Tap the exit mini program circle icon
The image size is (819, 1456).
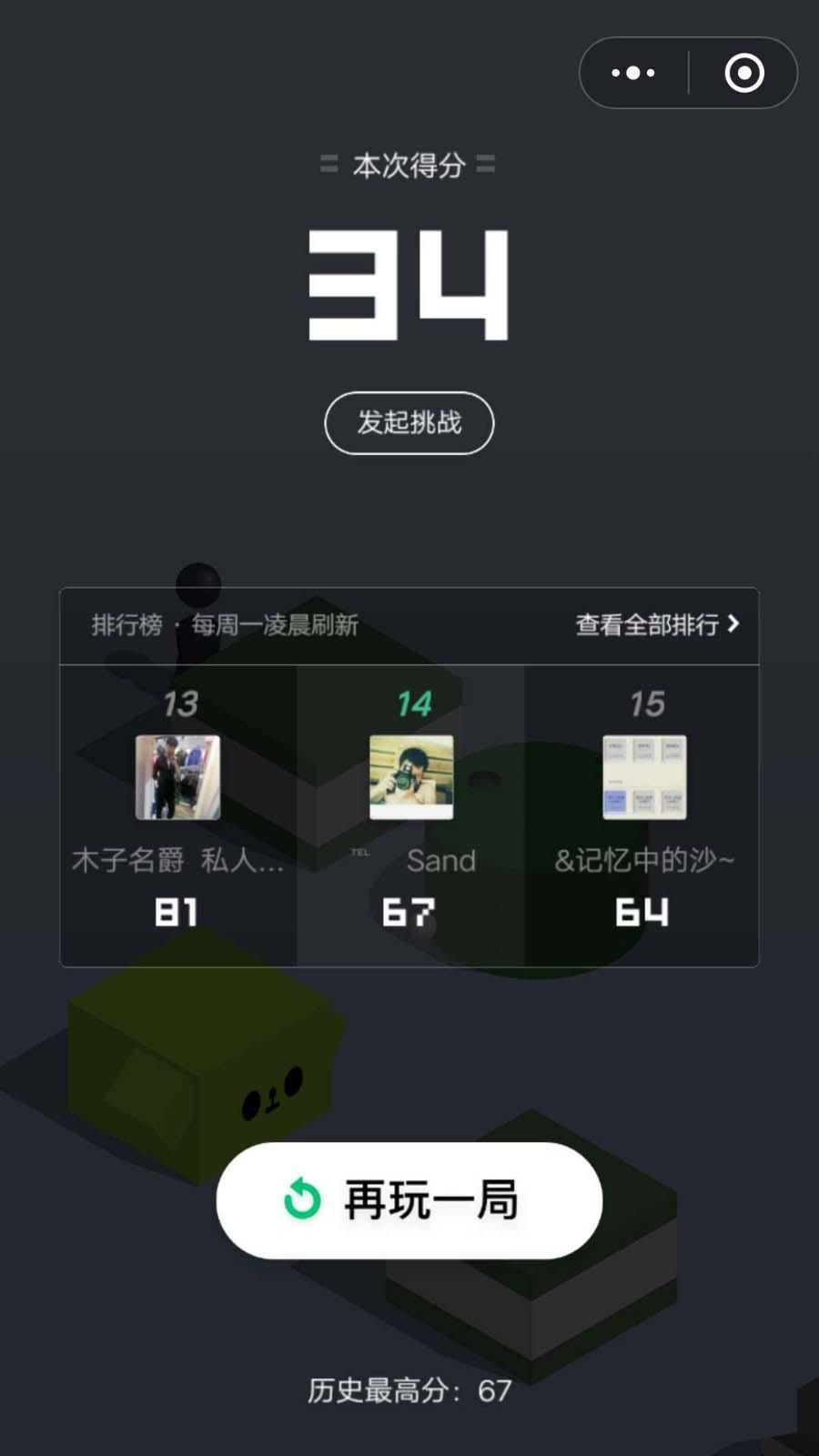click(x=743, y=72)
